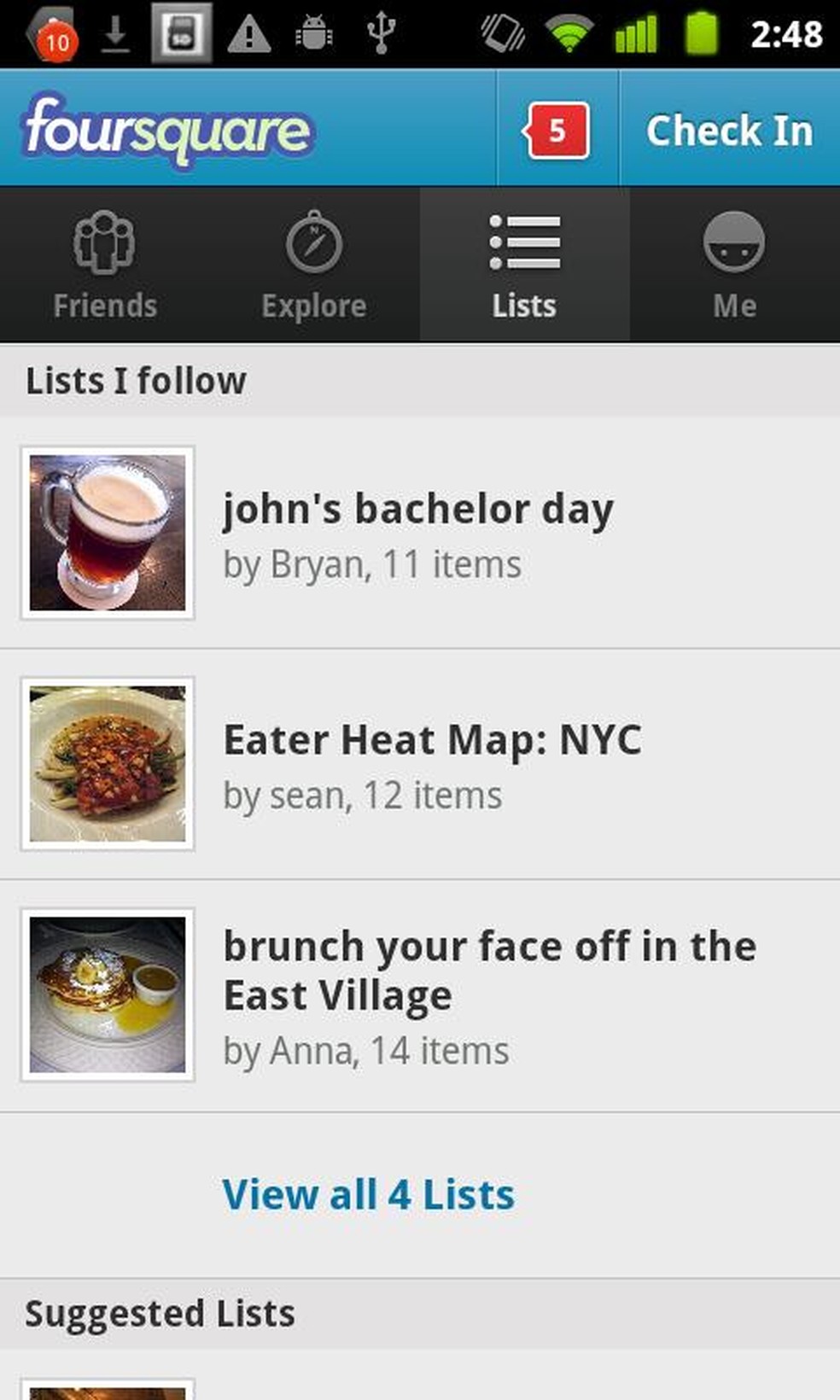
Task: Open the download notification in the status bar
Action: [114, 34]
